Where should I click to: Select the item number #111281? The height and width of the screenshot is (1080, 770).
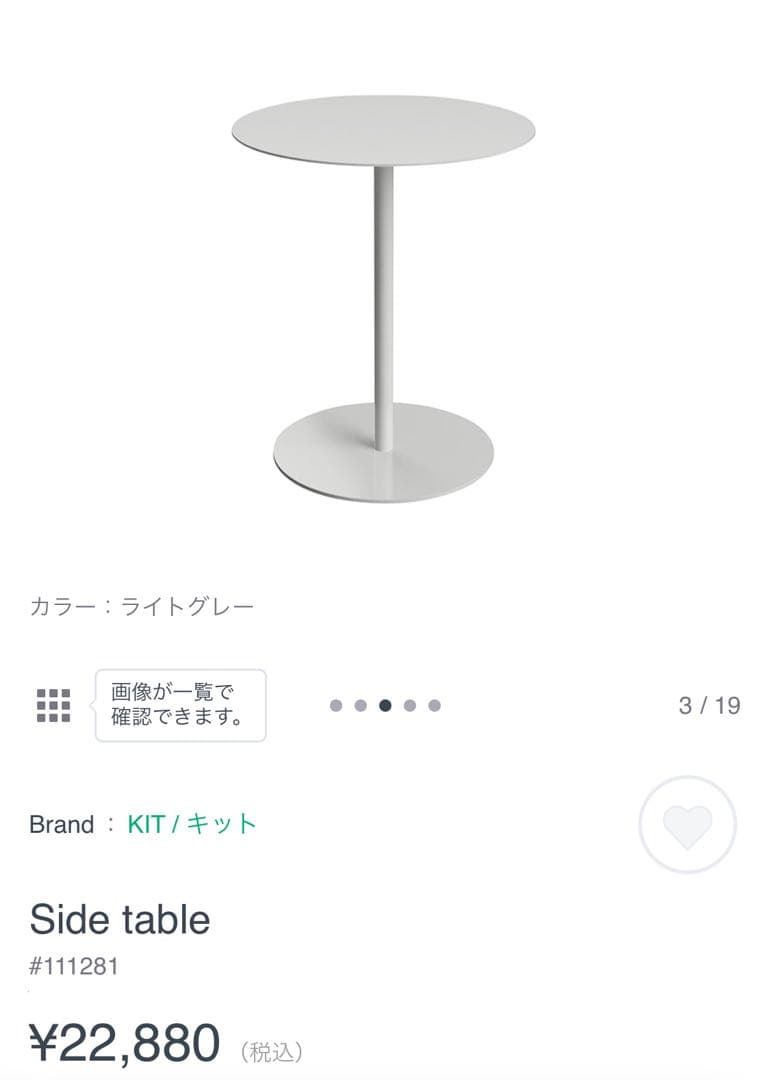[x=75, y=965]
